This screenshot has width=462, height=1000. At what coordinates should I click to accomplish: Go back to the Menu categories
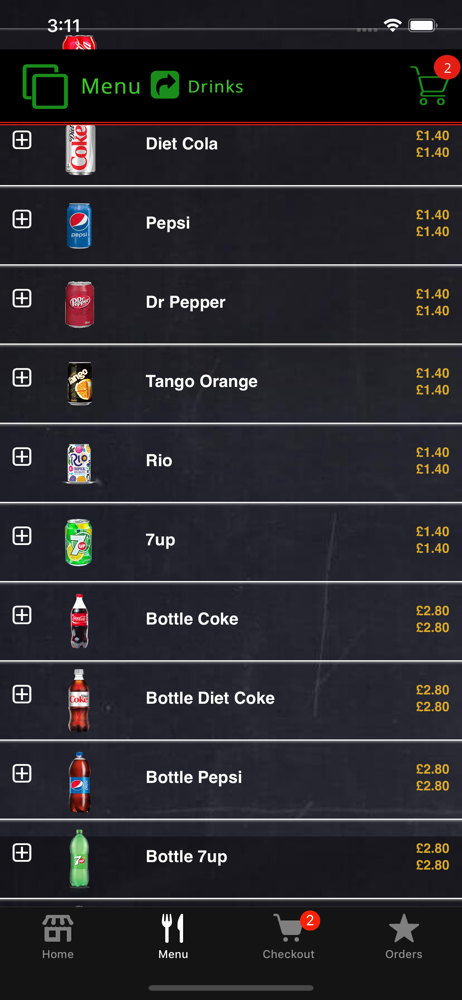82,86
